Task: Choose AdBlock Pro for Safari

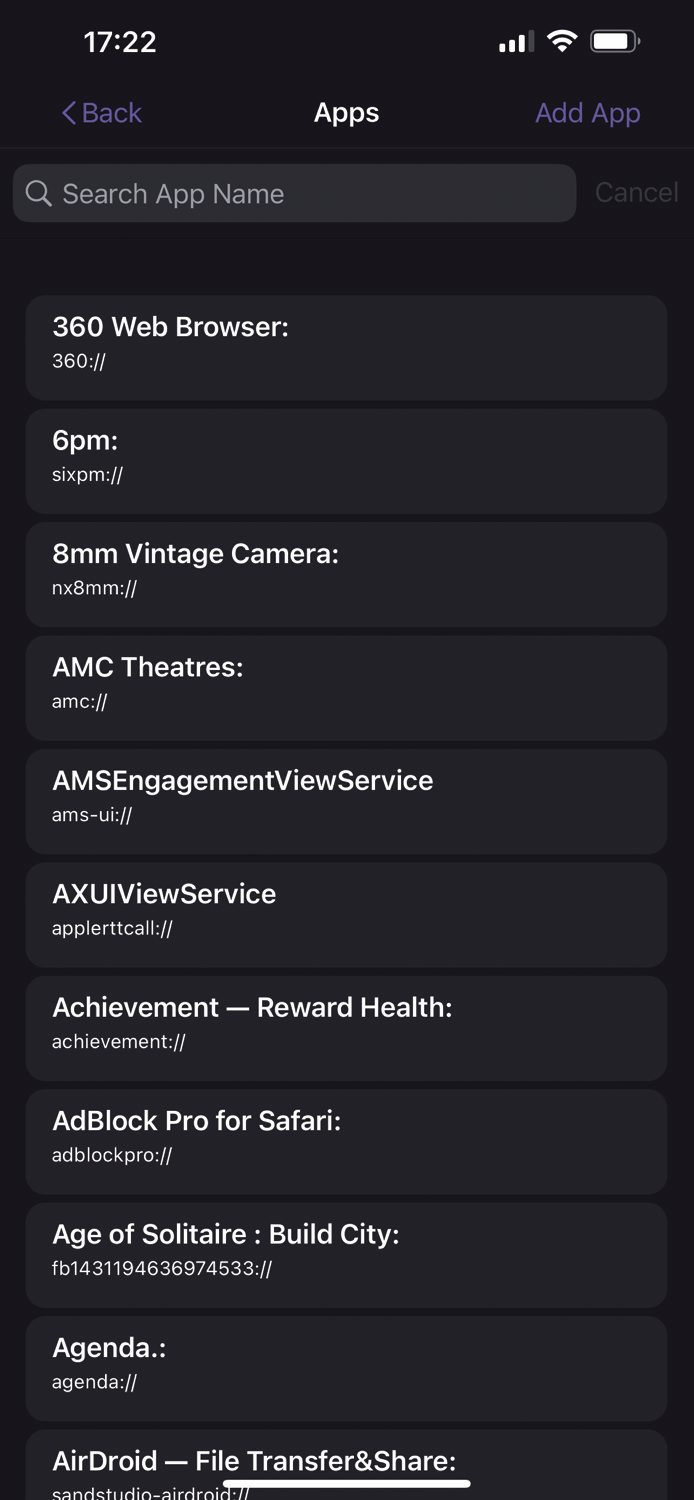Action: click(x=346, y=1142)
